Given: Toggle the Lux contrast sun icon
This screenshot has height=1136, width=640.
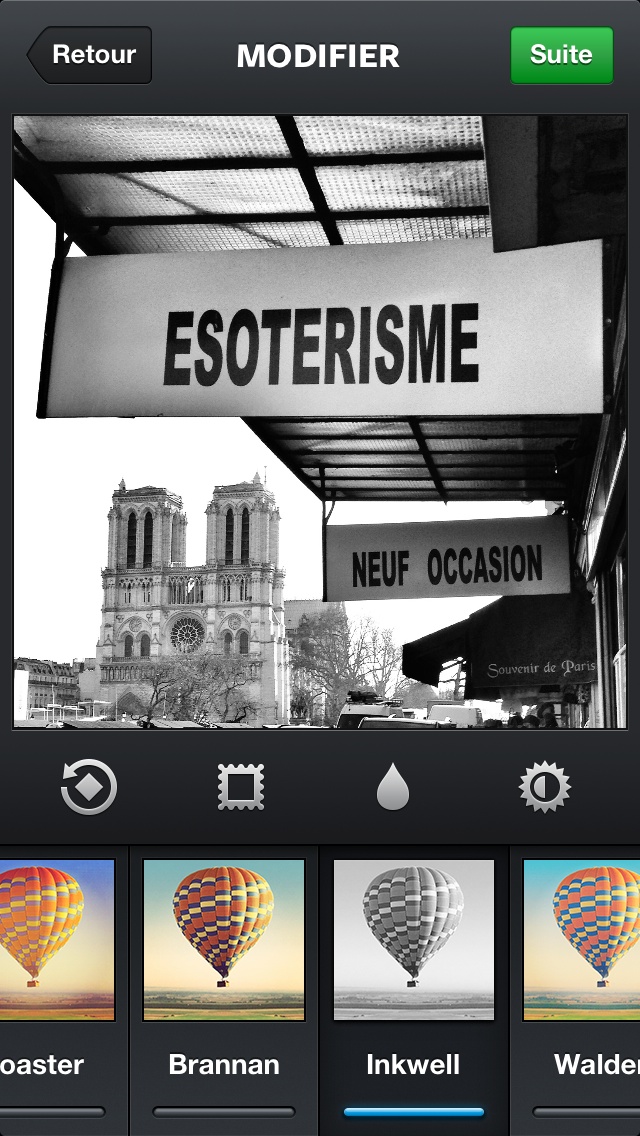Looking at the screenshot, I should click(545, 788).
